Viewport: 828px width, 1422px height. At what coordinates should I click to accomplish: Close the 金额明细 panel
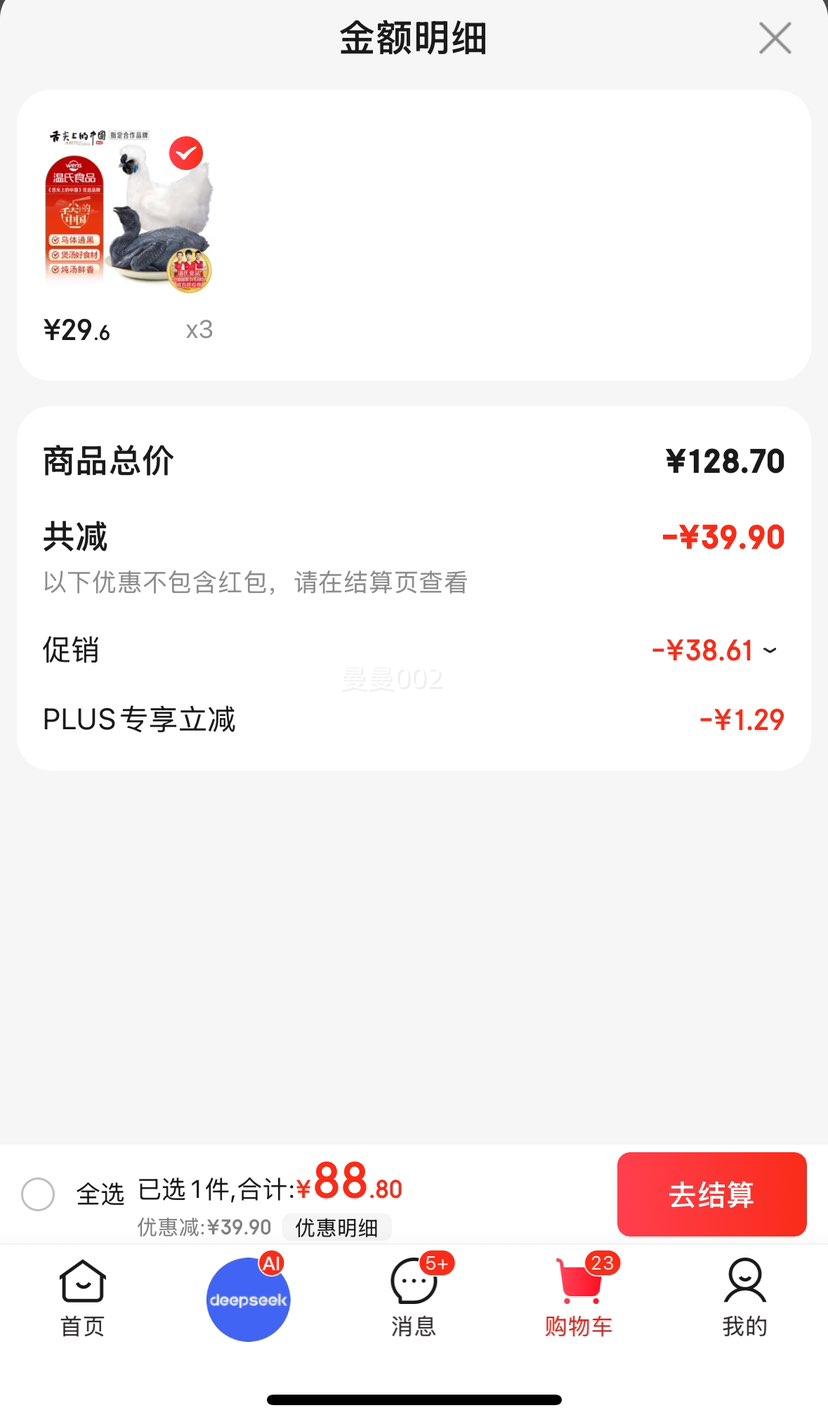point(775,39)
